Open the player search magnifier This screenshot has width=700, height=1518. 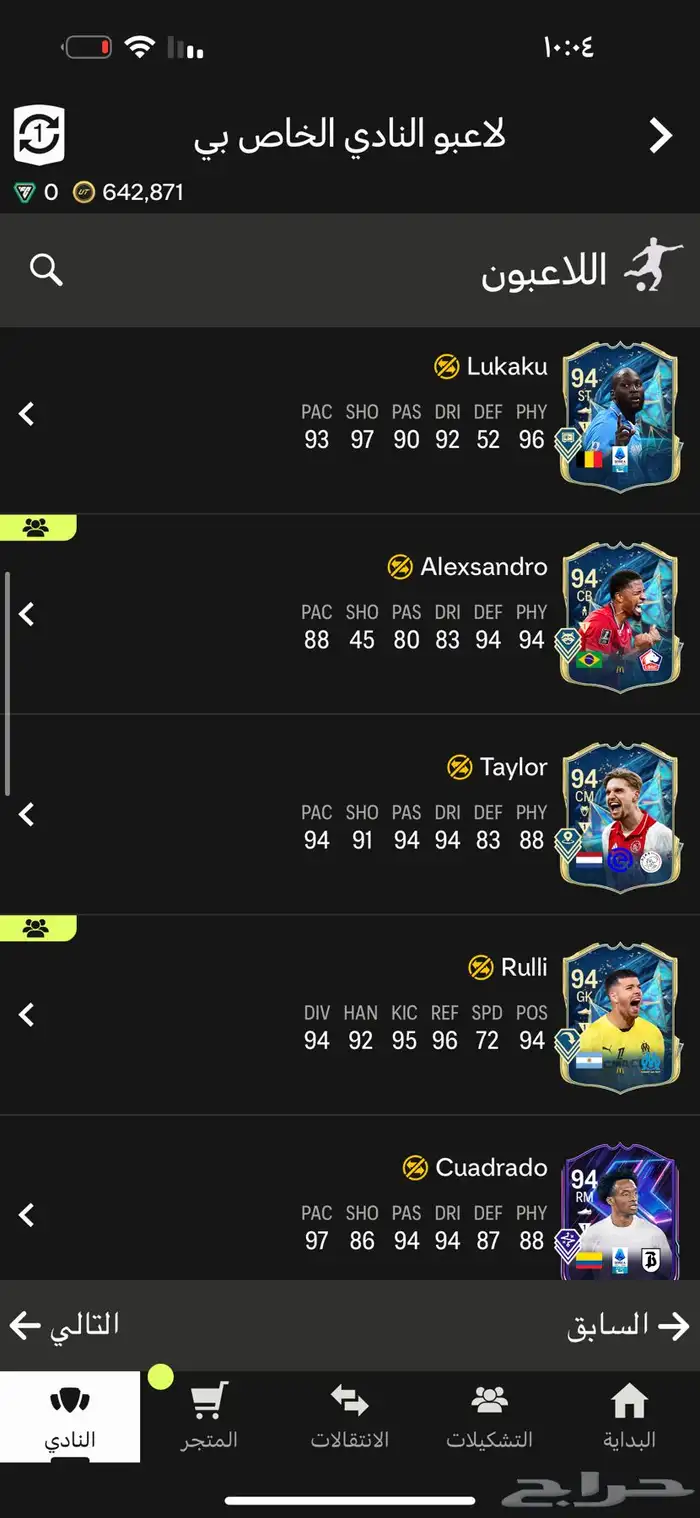(46, 270)
